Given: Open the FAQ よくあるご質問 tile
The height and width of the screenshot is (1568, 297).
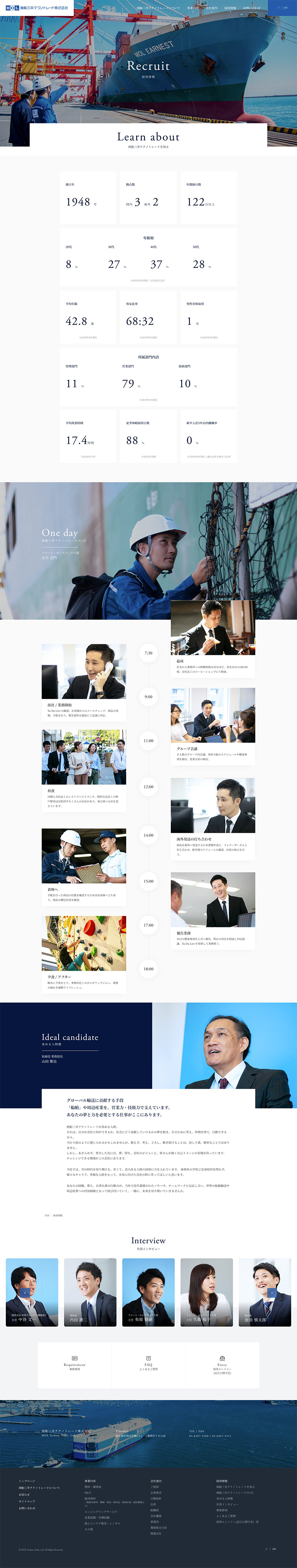Looking at the screenshot, I should (148, 1364).
